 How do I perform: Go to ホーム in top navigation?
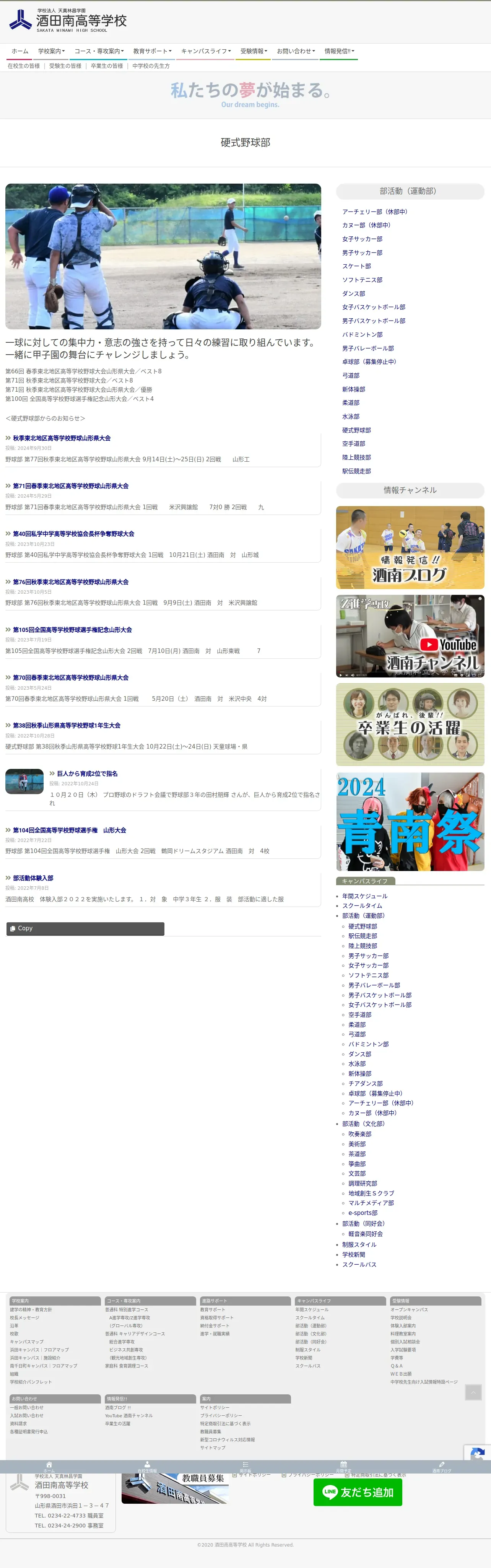pos(20,51)
